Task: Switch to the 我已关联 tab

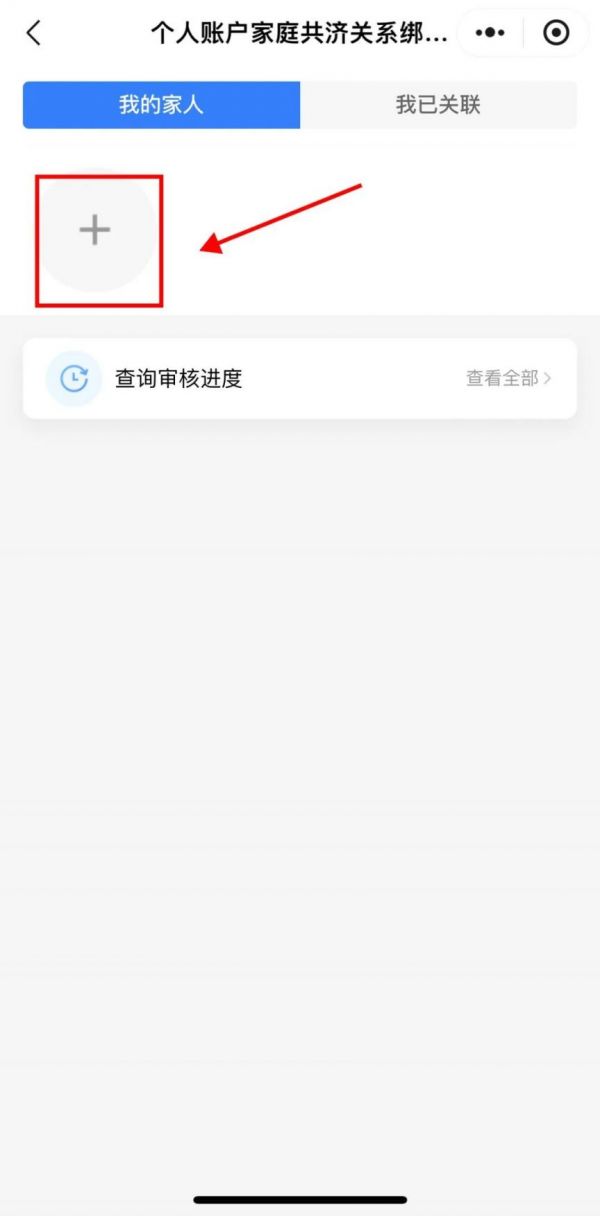Action: [438, 105]
